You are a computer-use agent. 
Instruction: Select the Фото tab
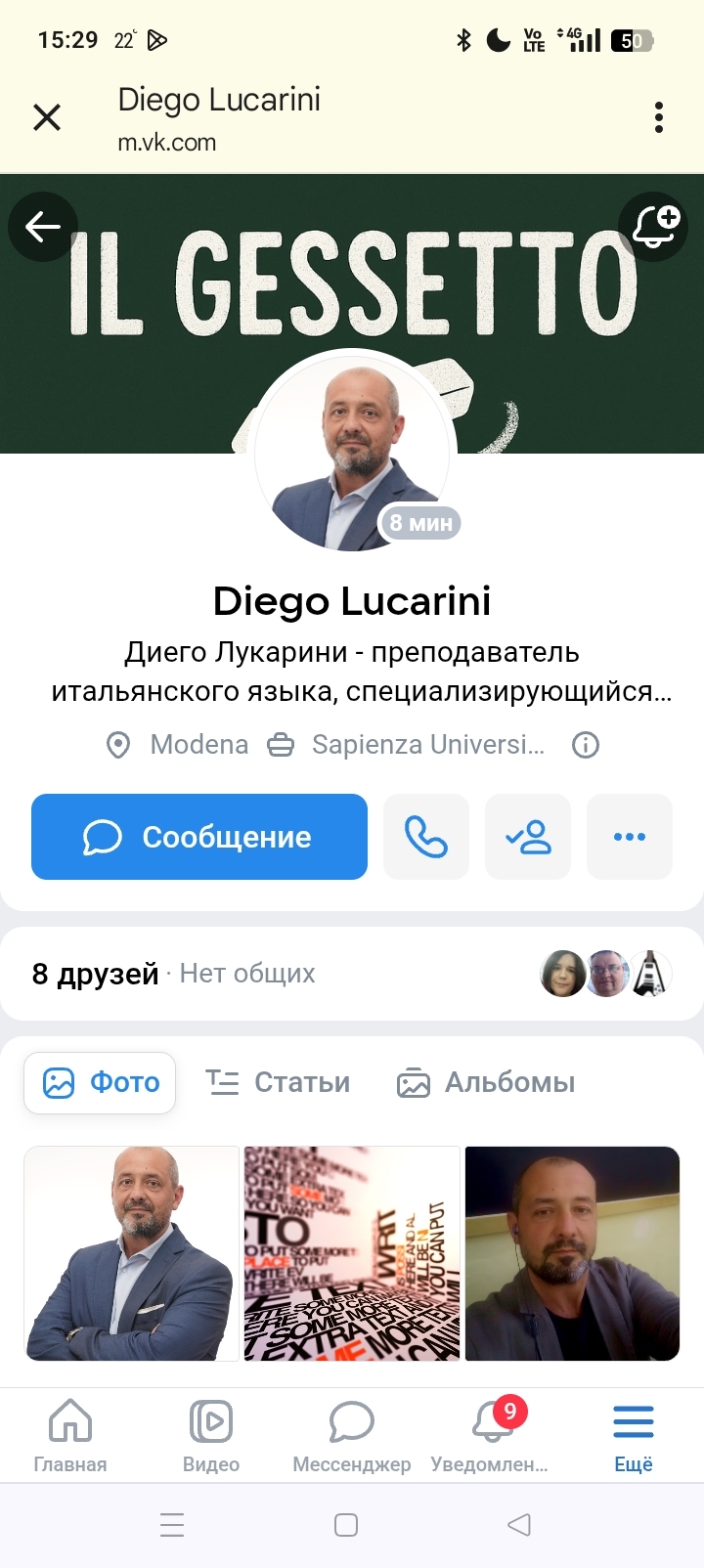coord(100,1082)
